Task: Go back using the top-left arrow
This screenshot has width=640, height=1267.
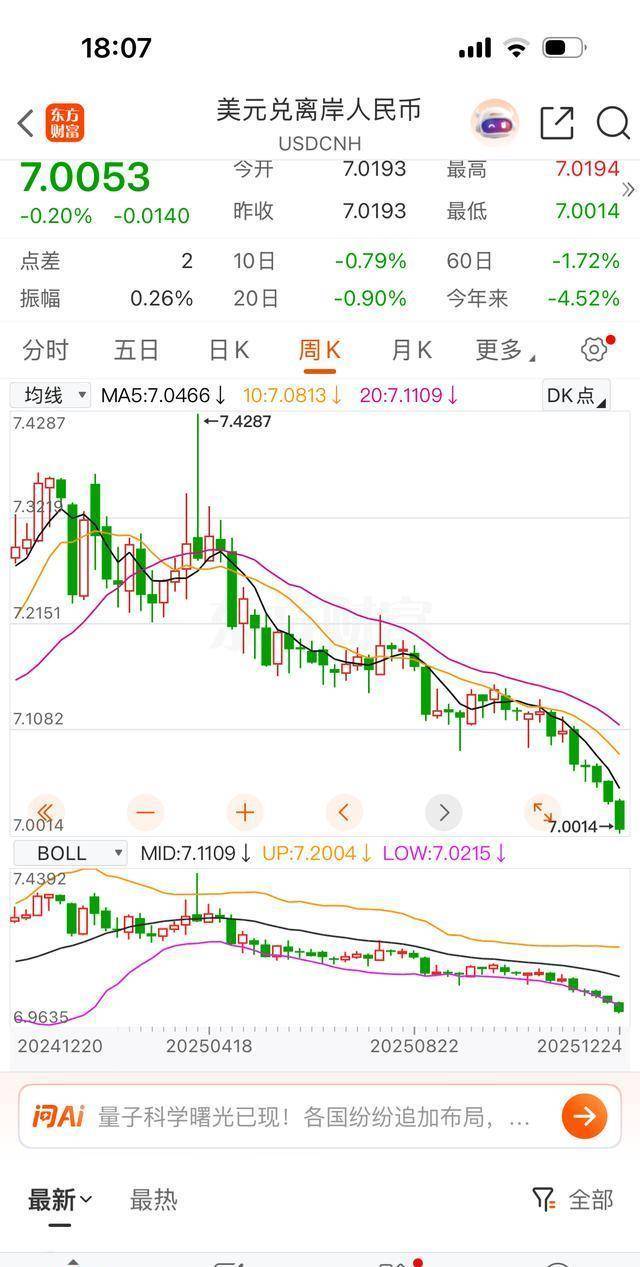Action: (26, 123)
